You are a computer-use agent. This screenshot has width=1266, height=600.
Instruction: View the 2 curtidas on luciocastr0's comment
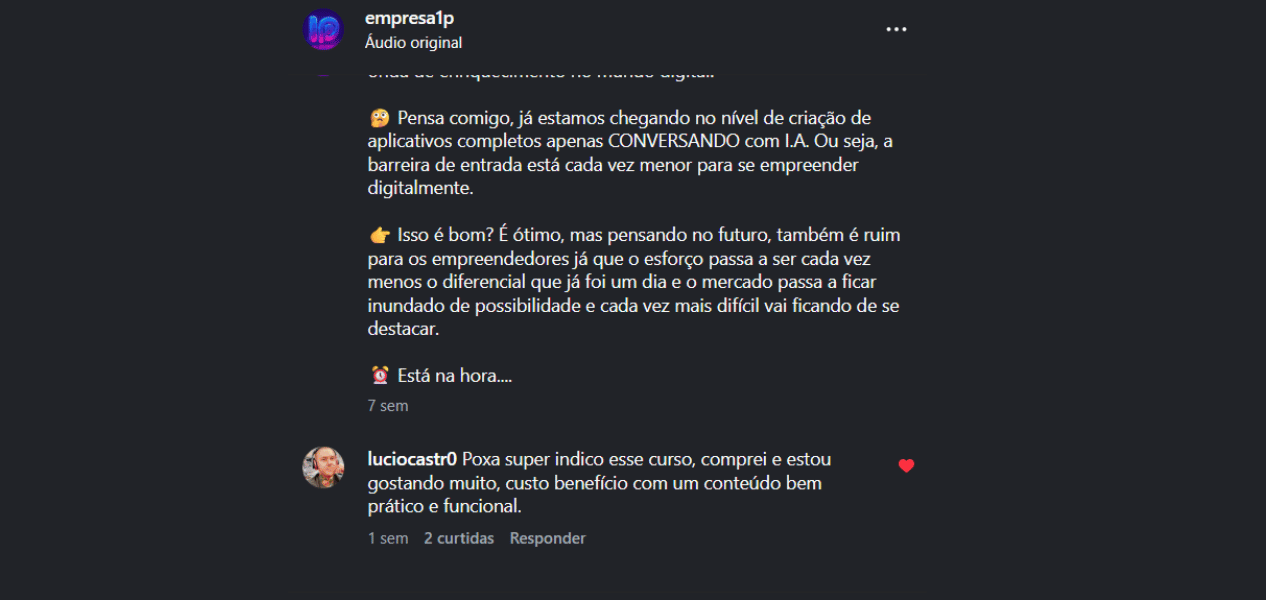point(458,538)
